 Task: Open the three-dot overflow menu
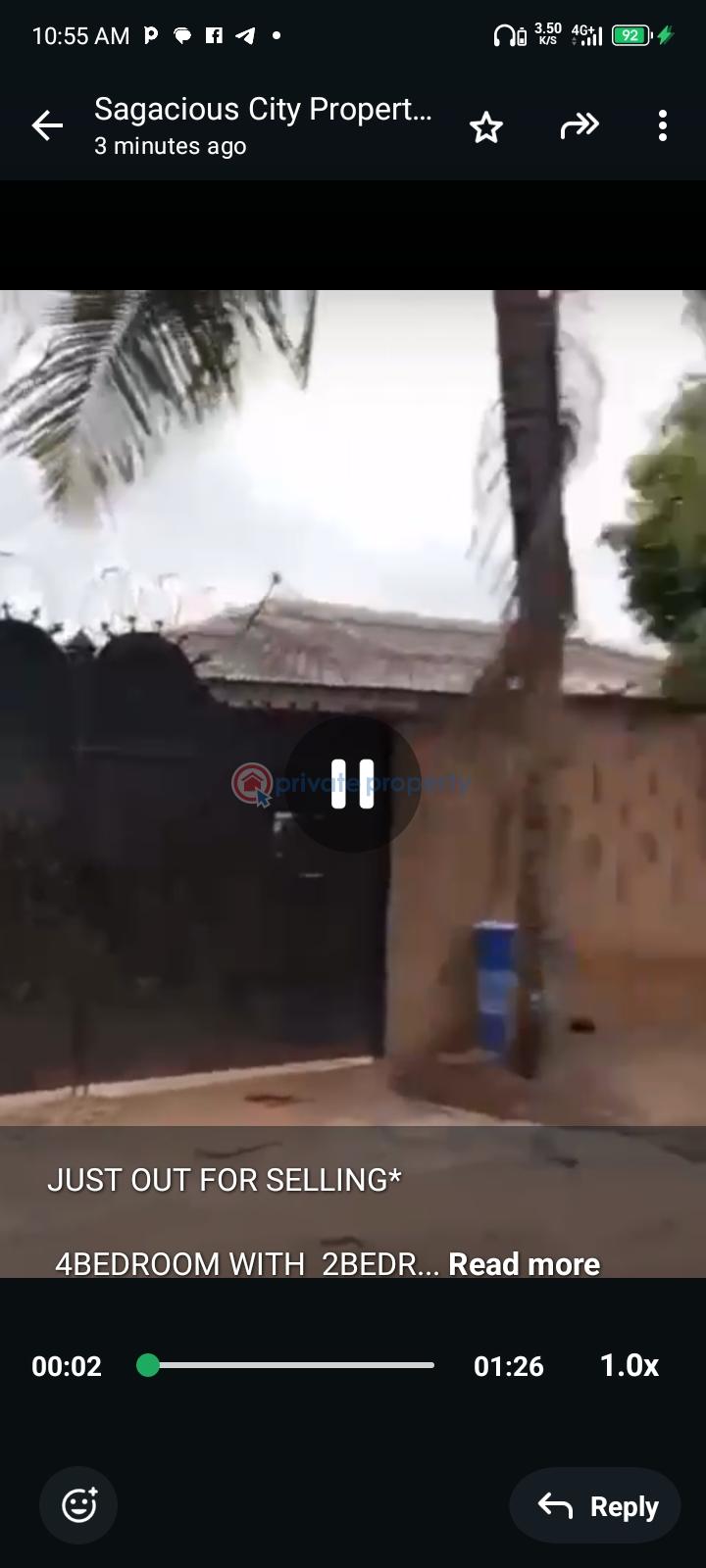coord(663,125)
